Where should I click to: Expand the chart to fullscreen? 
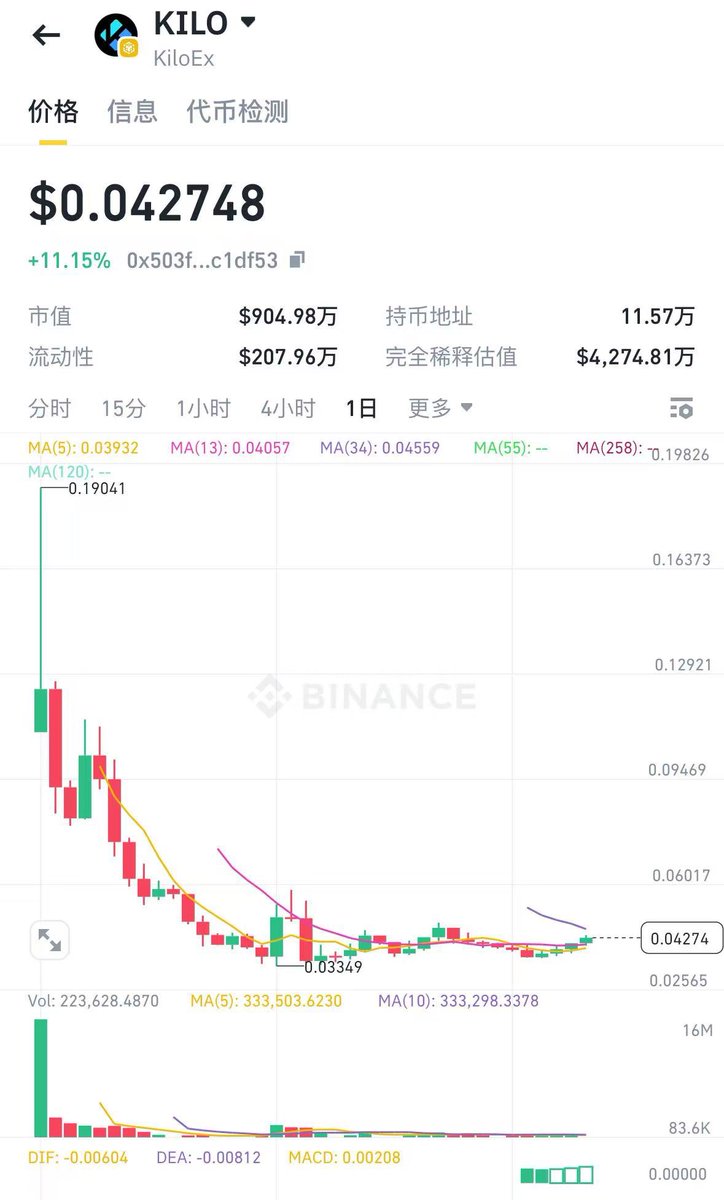[49, 940]
